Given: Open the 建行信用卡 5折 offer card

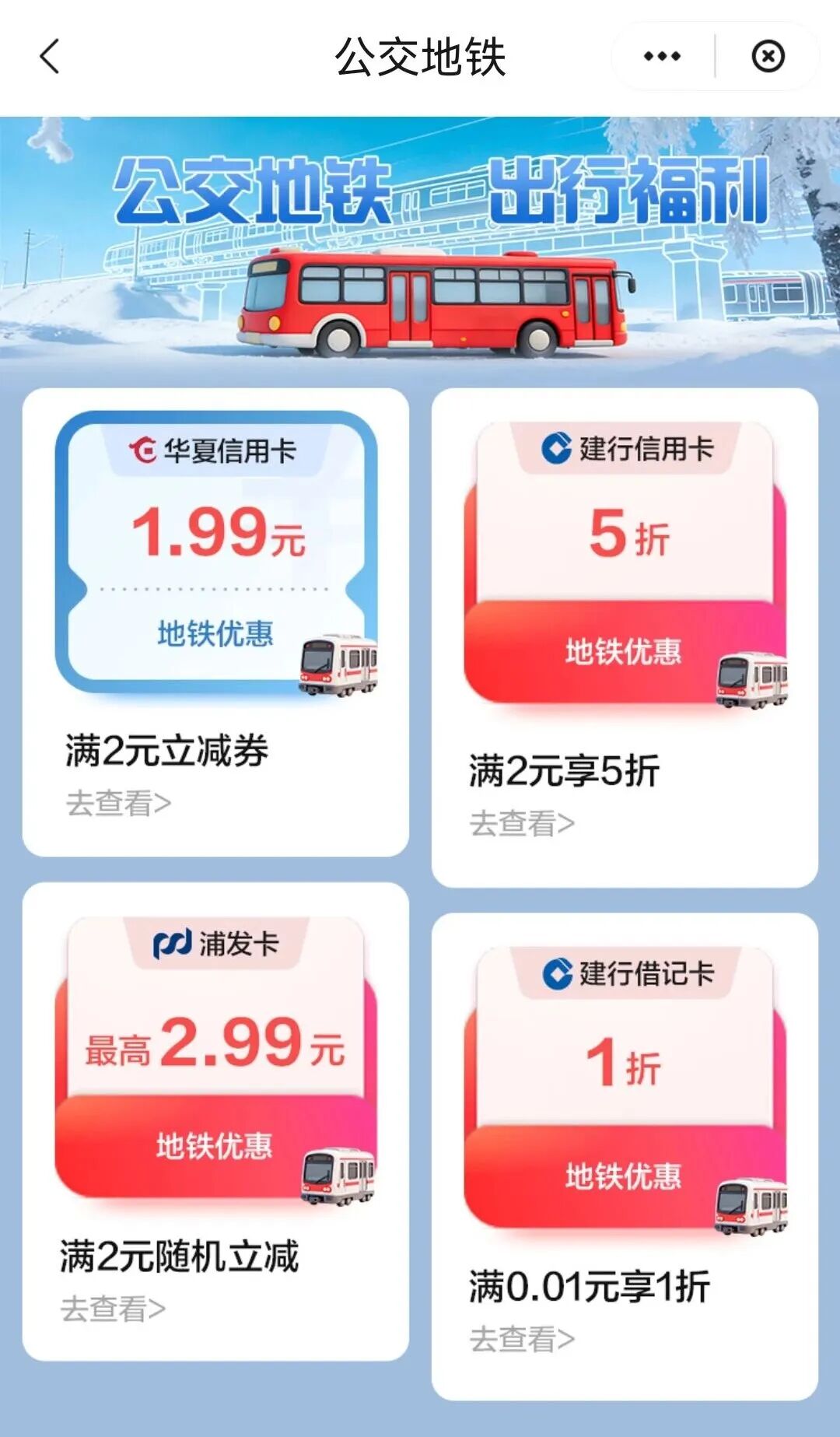Looking at the screenshot, I should tap(625, 563).
